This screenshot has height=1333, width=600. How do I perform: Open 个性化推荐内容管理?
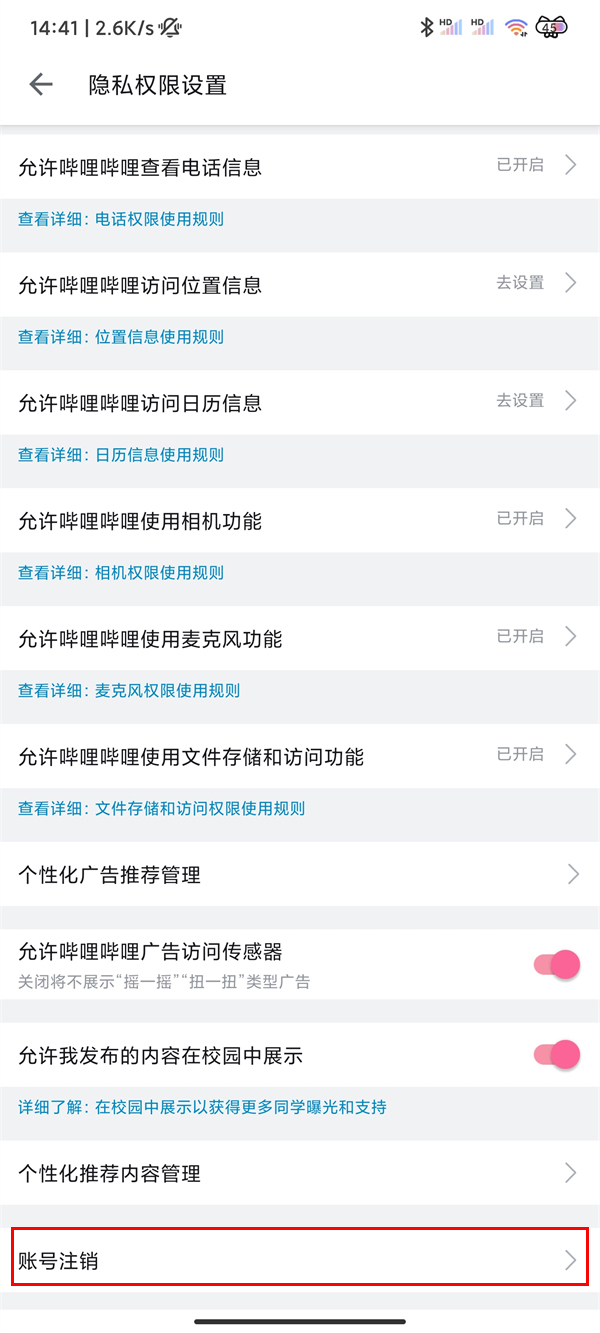(299, 1172)
